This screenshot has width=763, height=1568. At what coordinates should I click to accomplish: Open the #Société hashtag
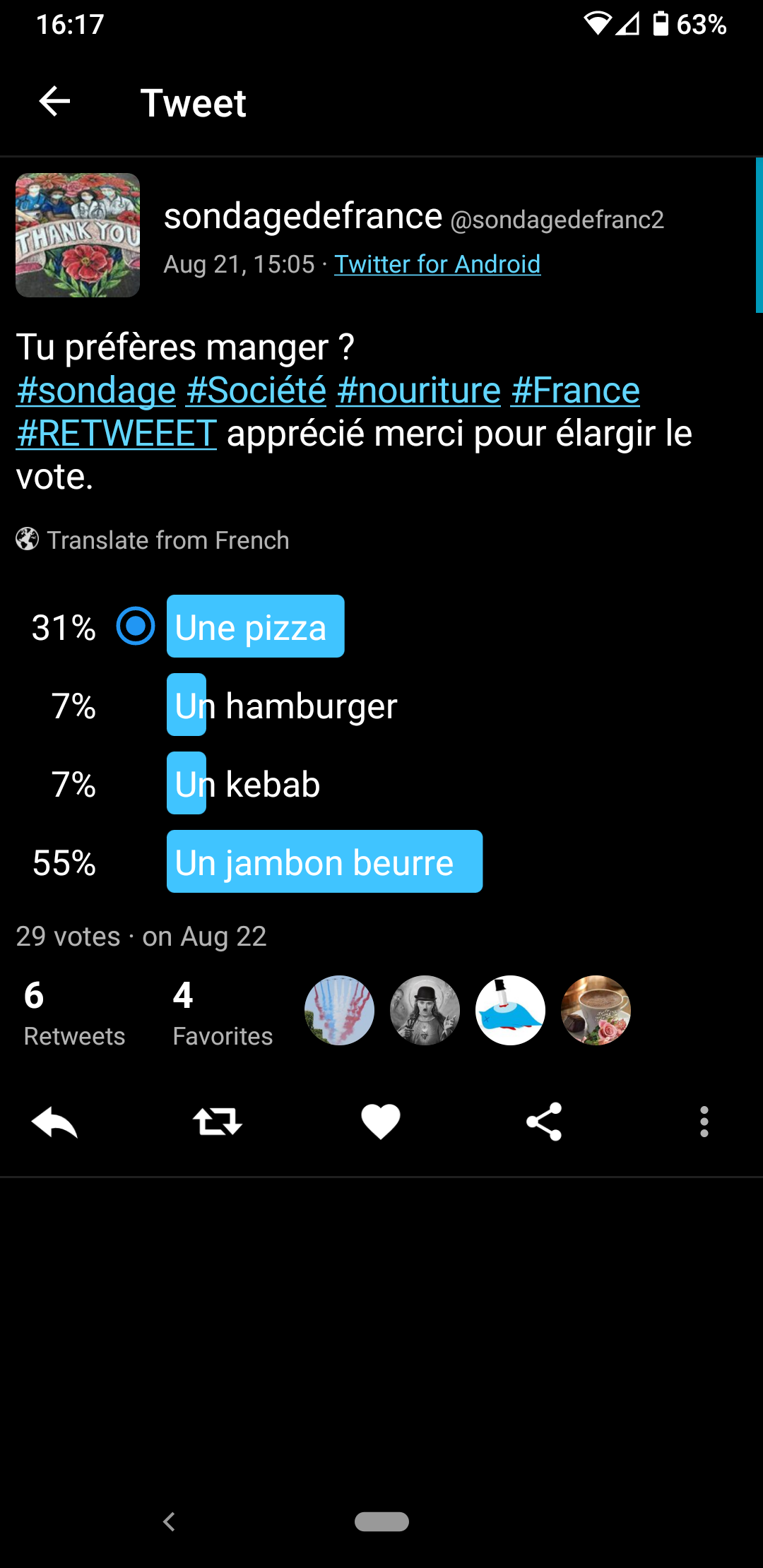[256, 391]
